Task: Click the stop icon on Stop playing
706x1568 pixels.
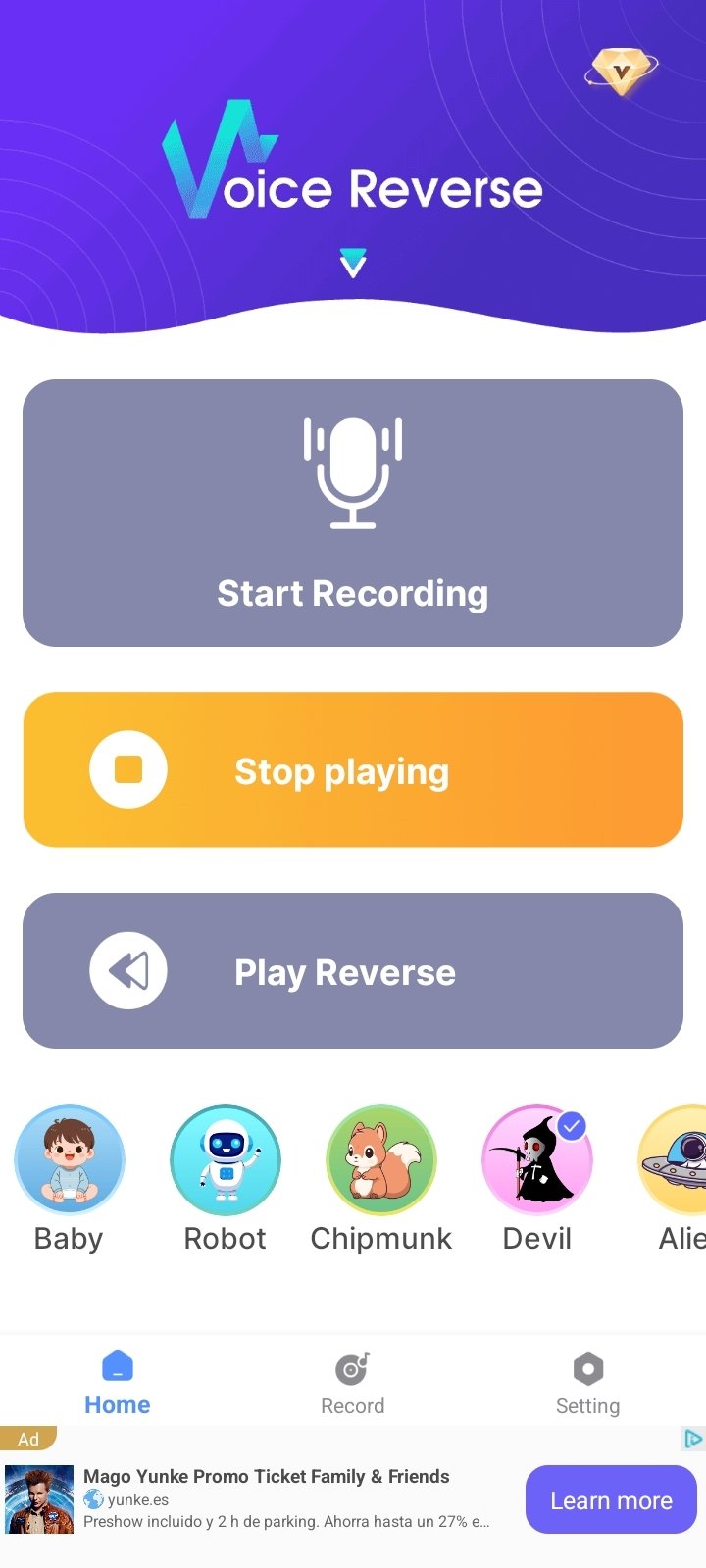Action: [127, 769]
